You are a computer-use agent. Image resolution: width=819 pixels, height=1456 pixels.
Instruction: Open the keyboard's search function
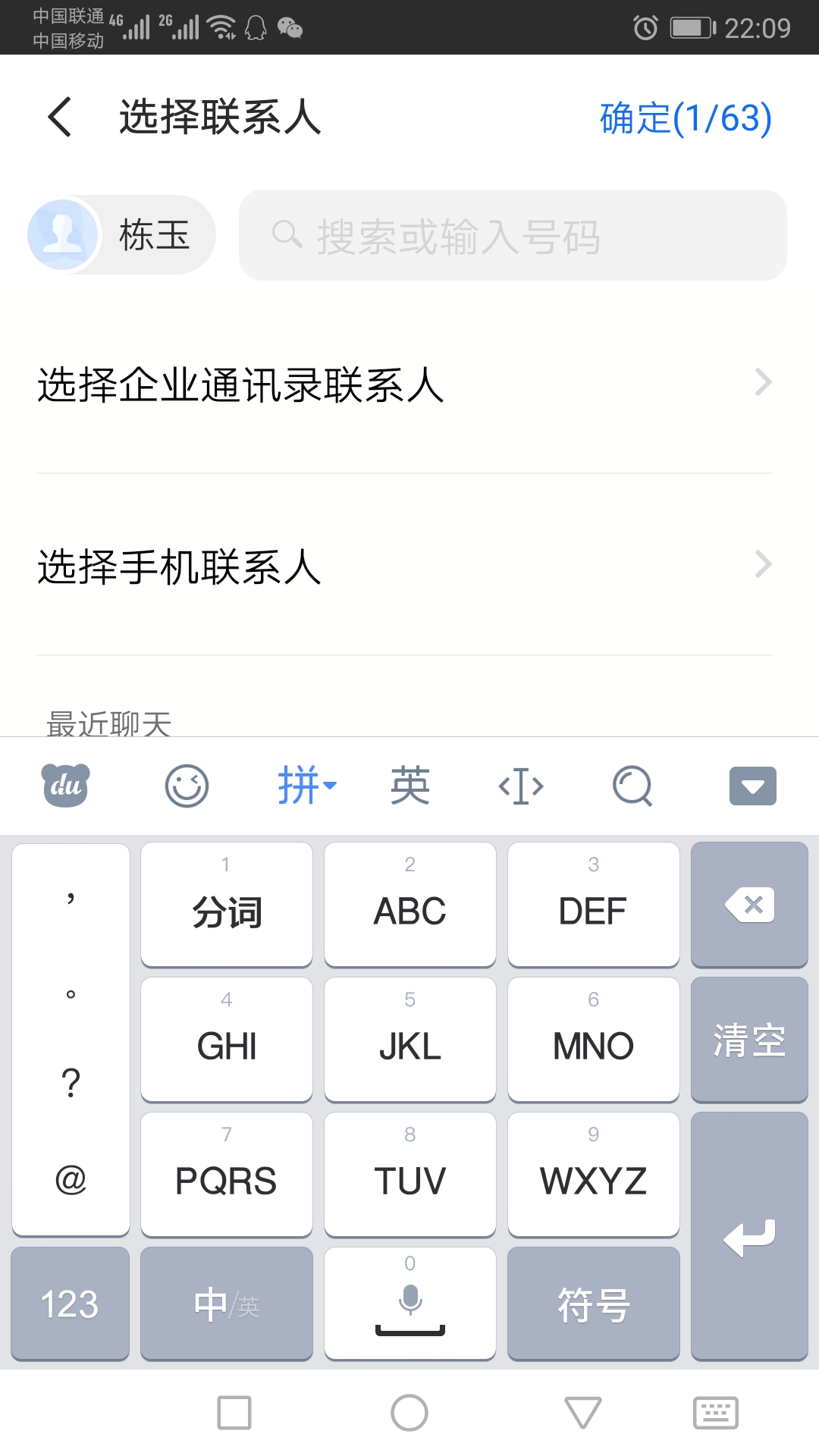tap(633, 786)
